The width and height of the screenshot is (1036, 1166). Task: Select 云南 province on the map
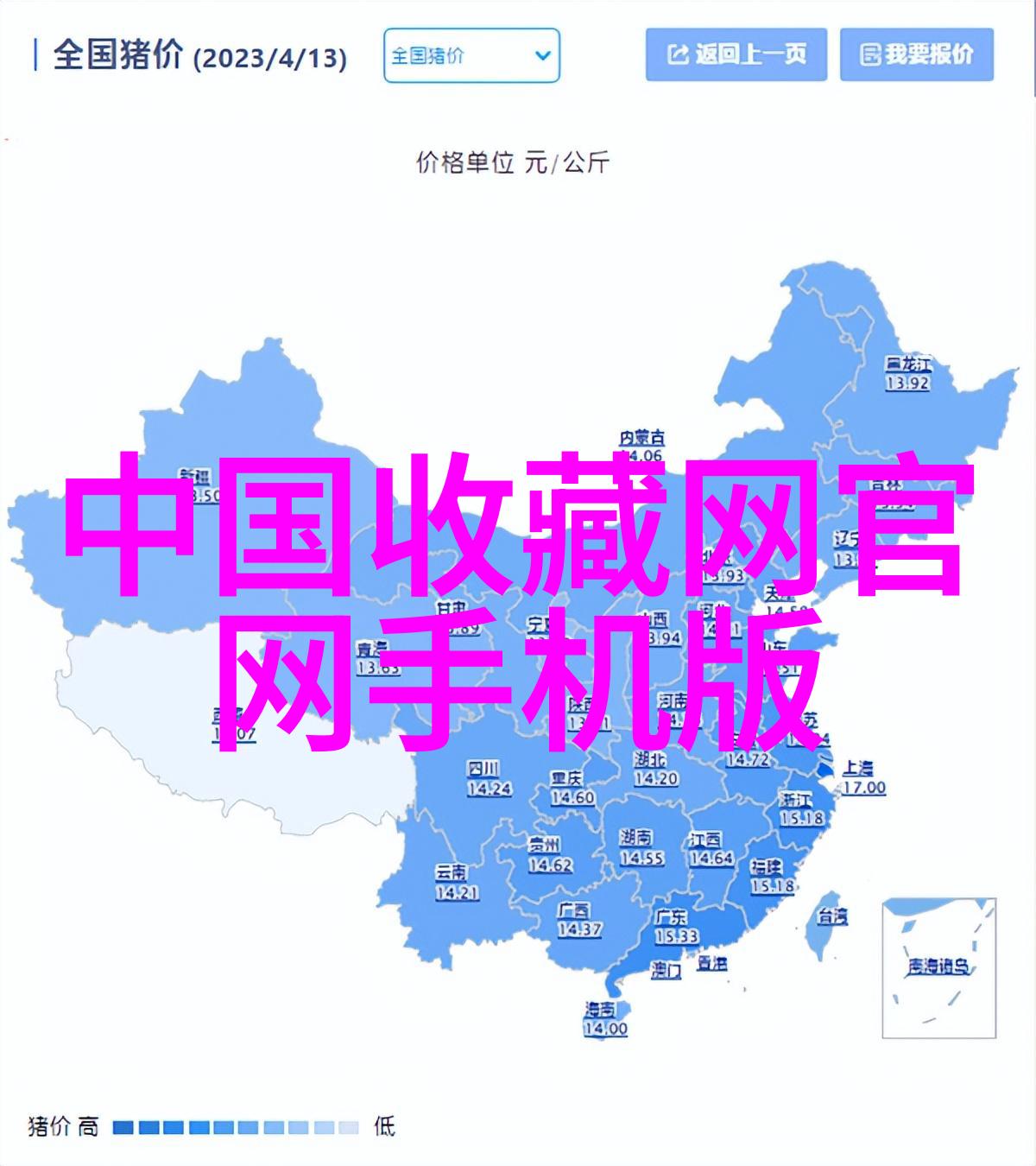[x=455, y=883]
